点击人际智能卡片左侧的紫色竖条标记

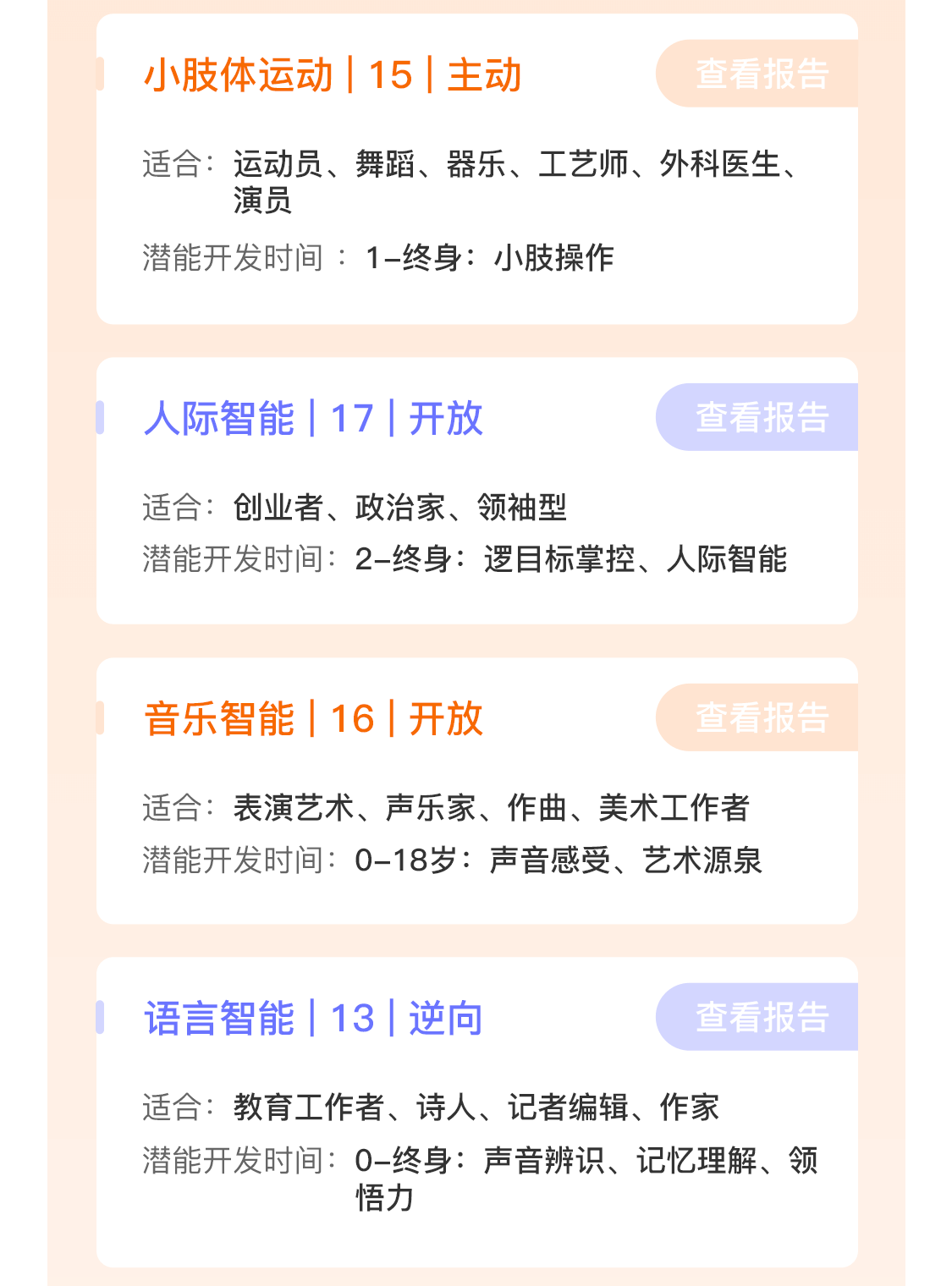click(102, 417)
